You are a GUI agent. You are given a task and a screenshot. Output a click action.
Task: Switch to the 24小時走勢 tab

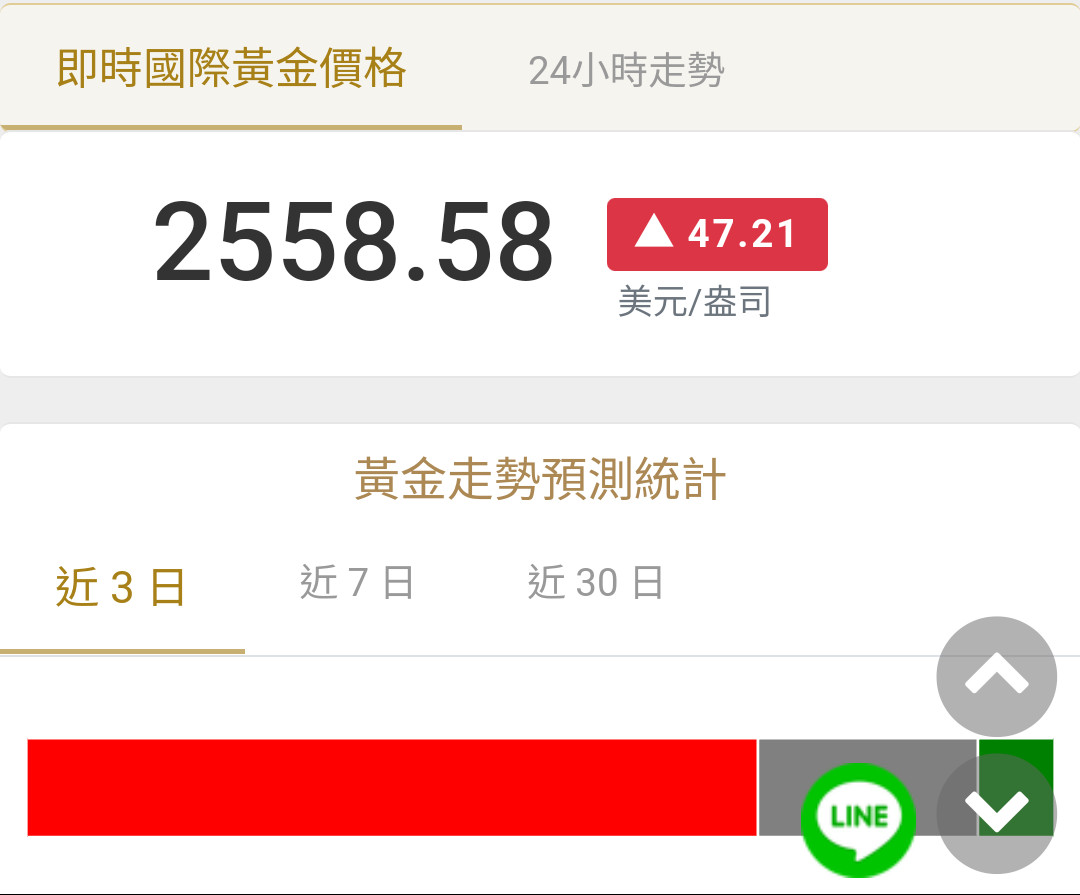(x=626, y=71)
